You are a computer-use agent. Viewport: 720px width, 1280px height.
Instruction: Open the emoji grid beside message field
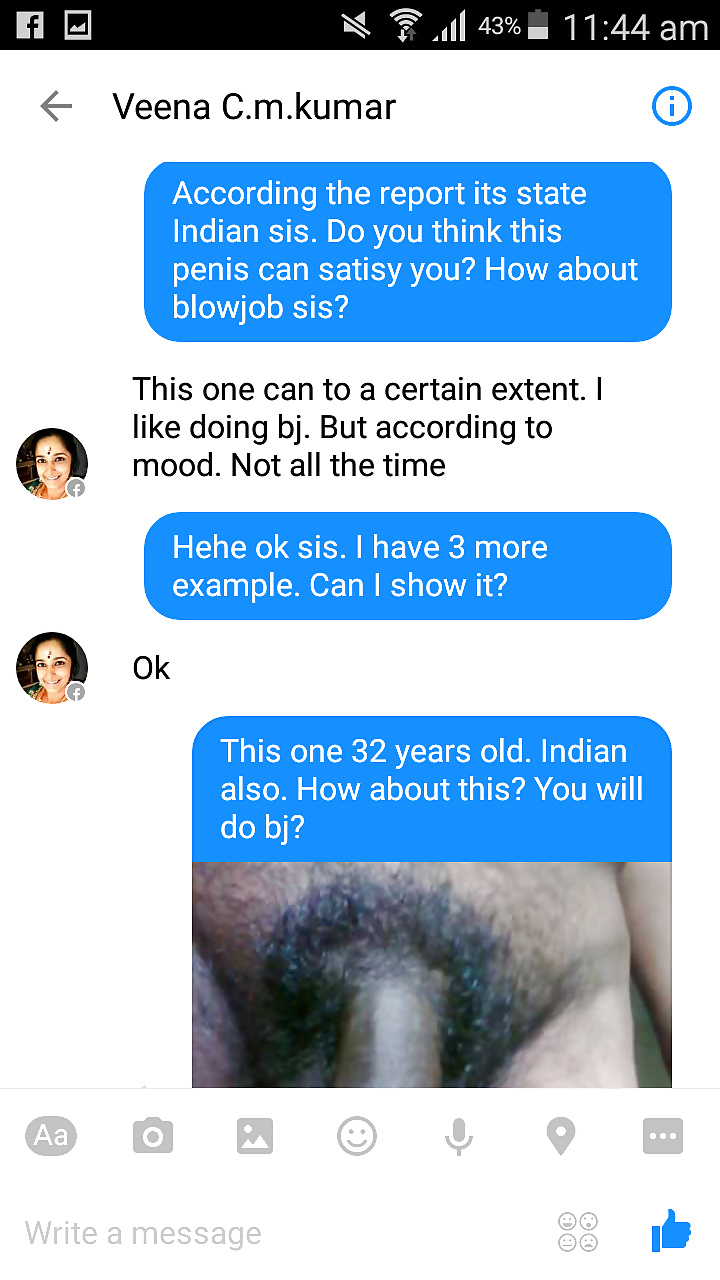(578, 1232)
